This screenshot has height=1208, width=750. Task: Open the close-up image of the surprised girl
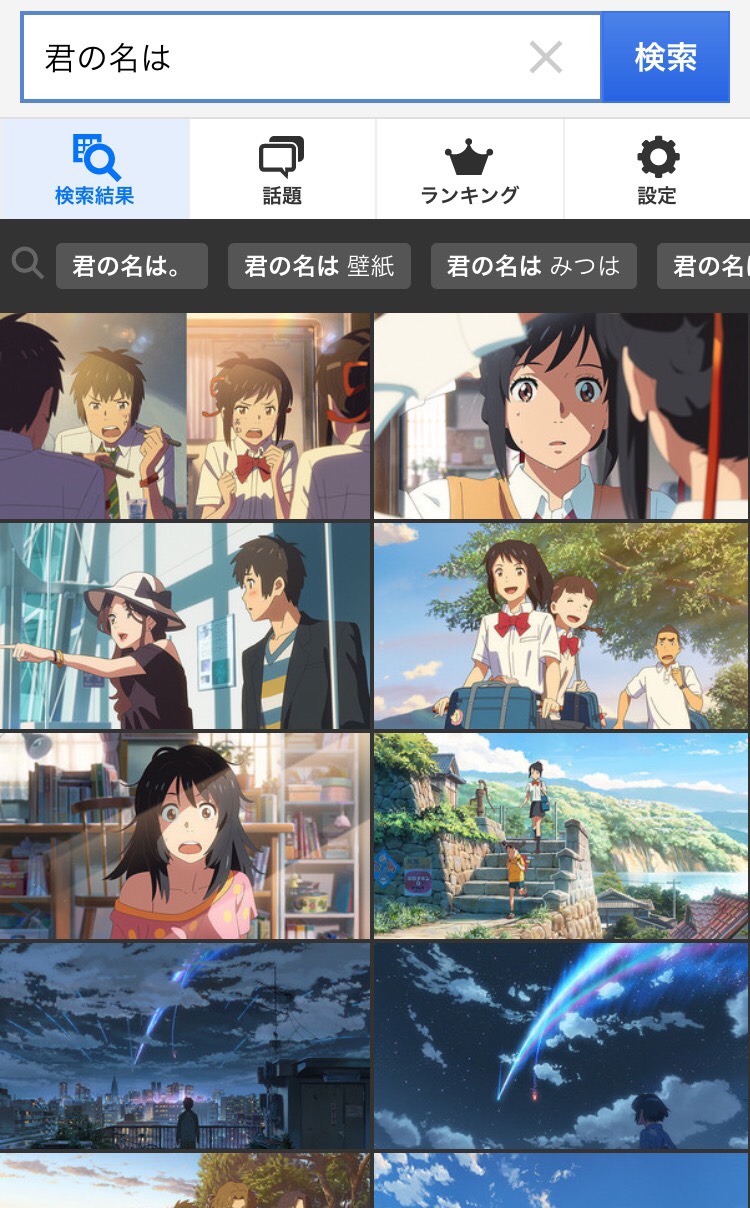[x=561, y=415]
